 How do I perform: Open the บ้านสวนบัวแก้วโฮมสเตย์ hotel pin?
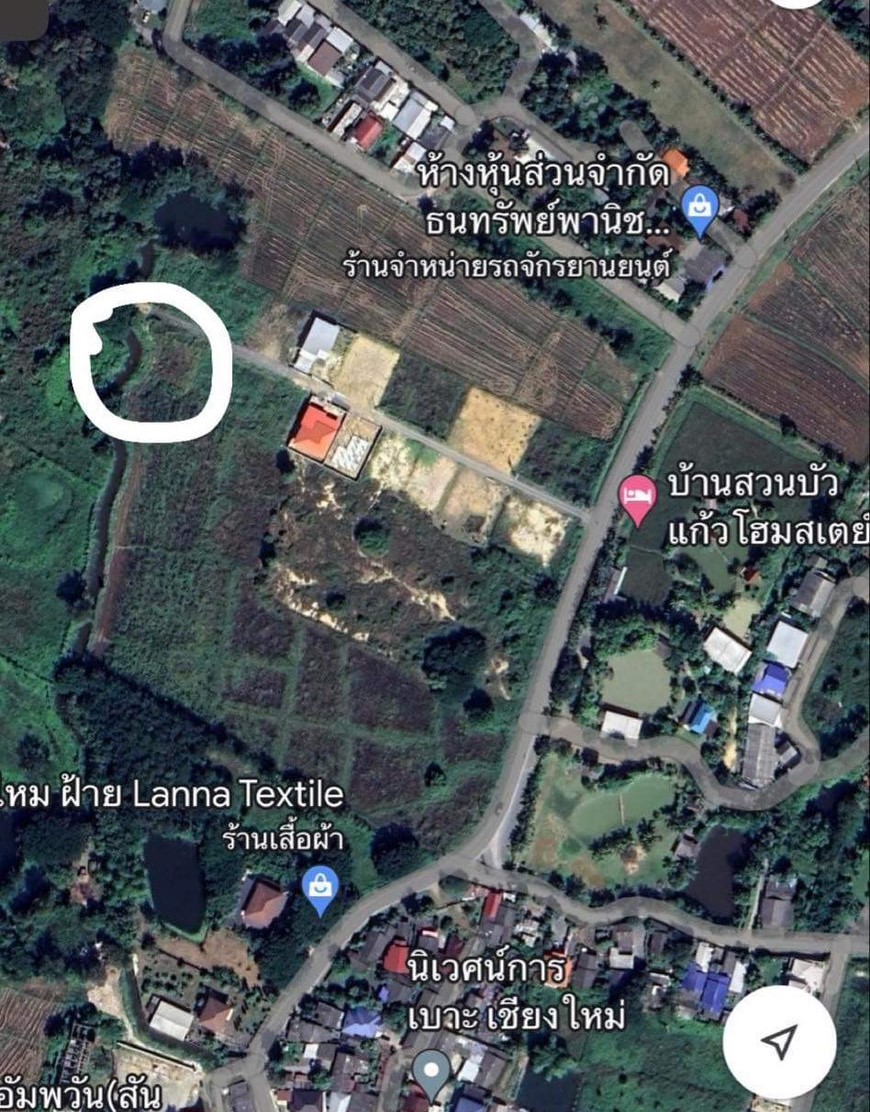(x=637, y=497)
